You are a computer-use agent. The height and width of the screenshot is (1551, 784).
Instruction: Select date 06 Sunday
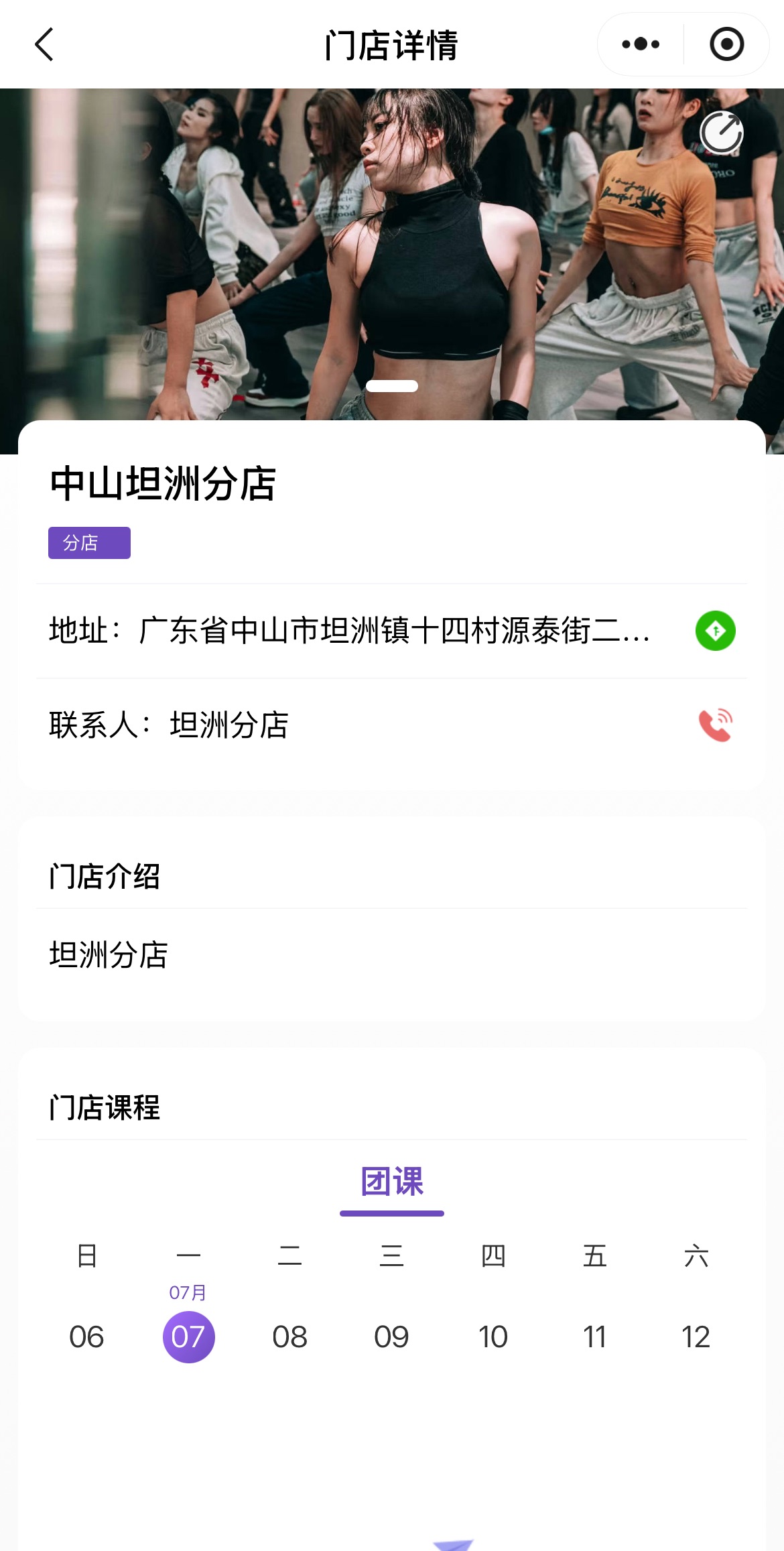pos(86,1337)
